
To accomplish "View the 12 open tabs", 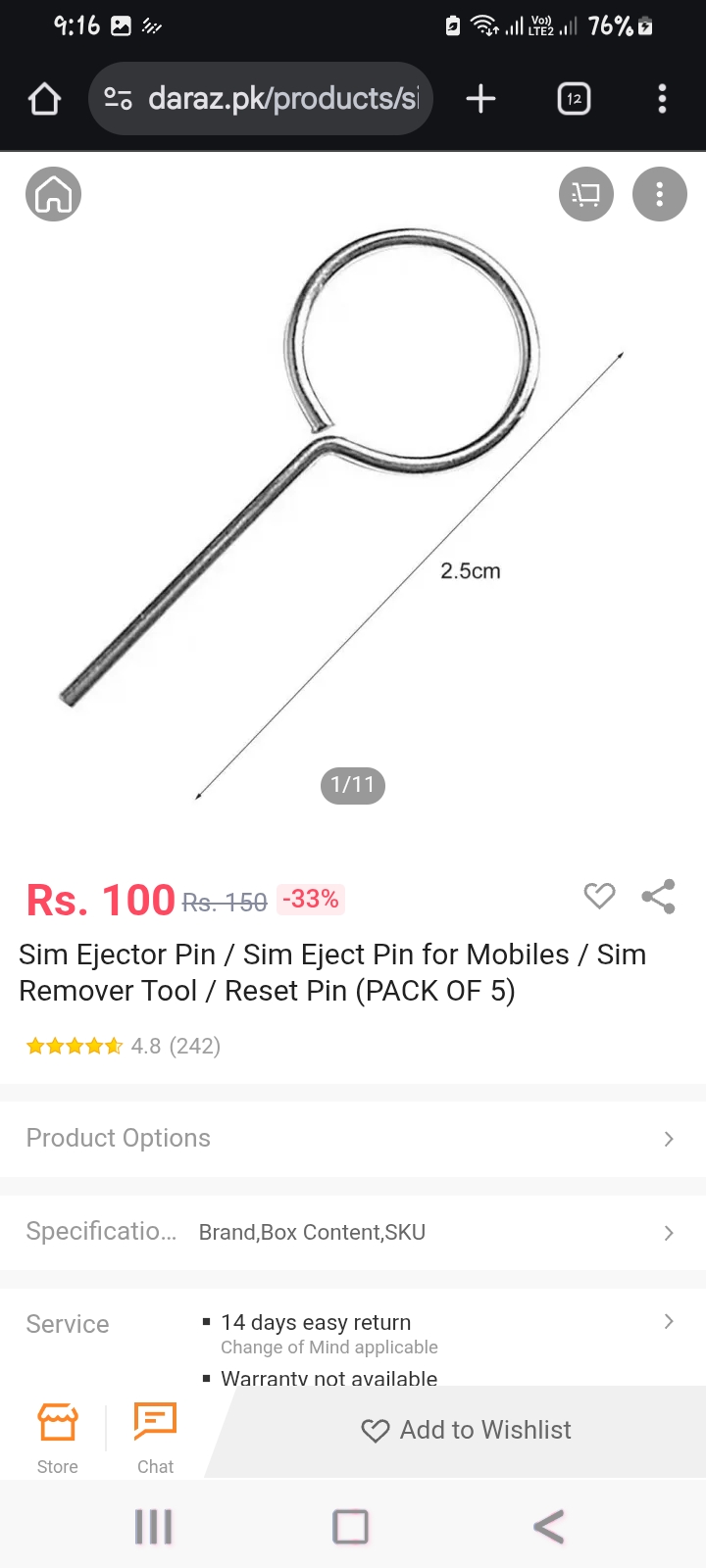I will coord(574,99).
